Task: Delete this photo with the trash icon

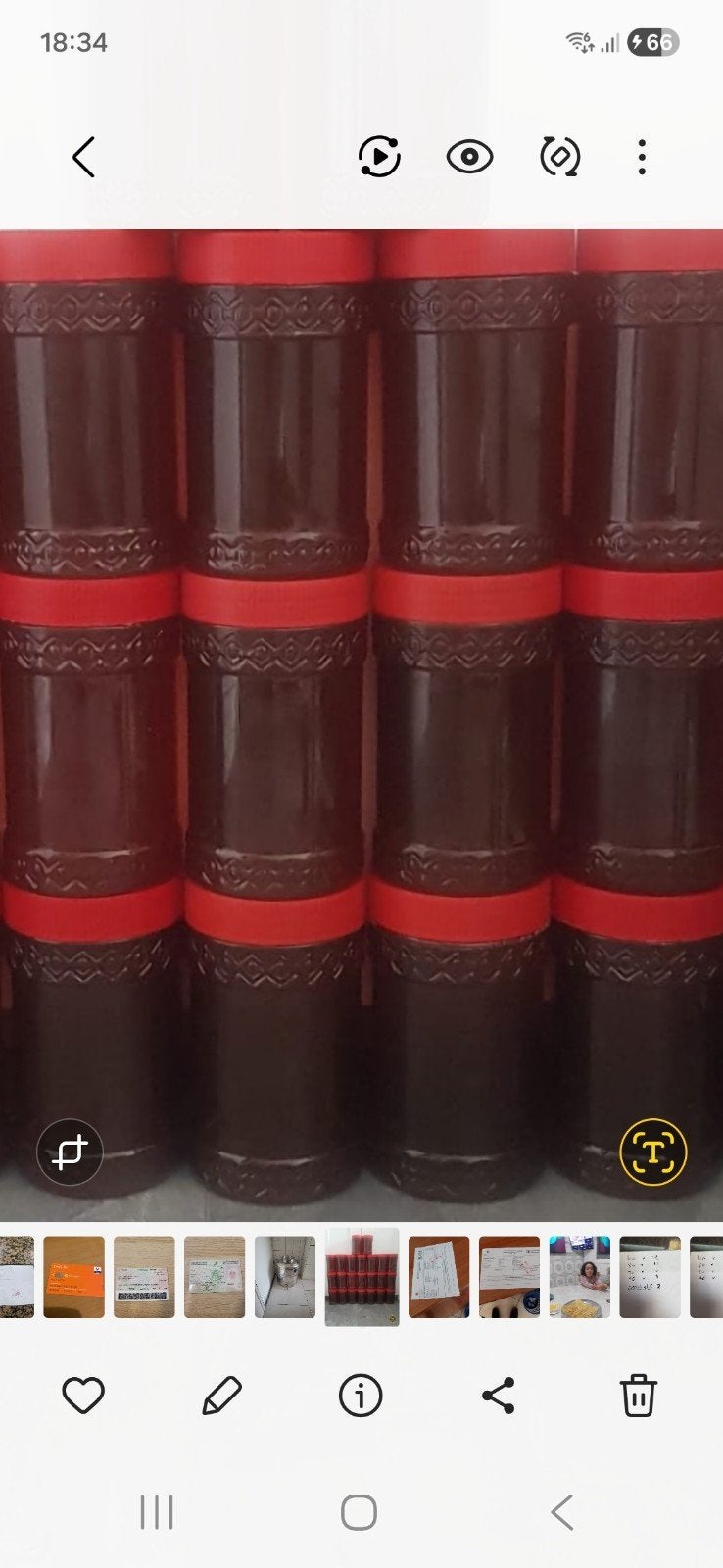Action: click(638, 1395)
